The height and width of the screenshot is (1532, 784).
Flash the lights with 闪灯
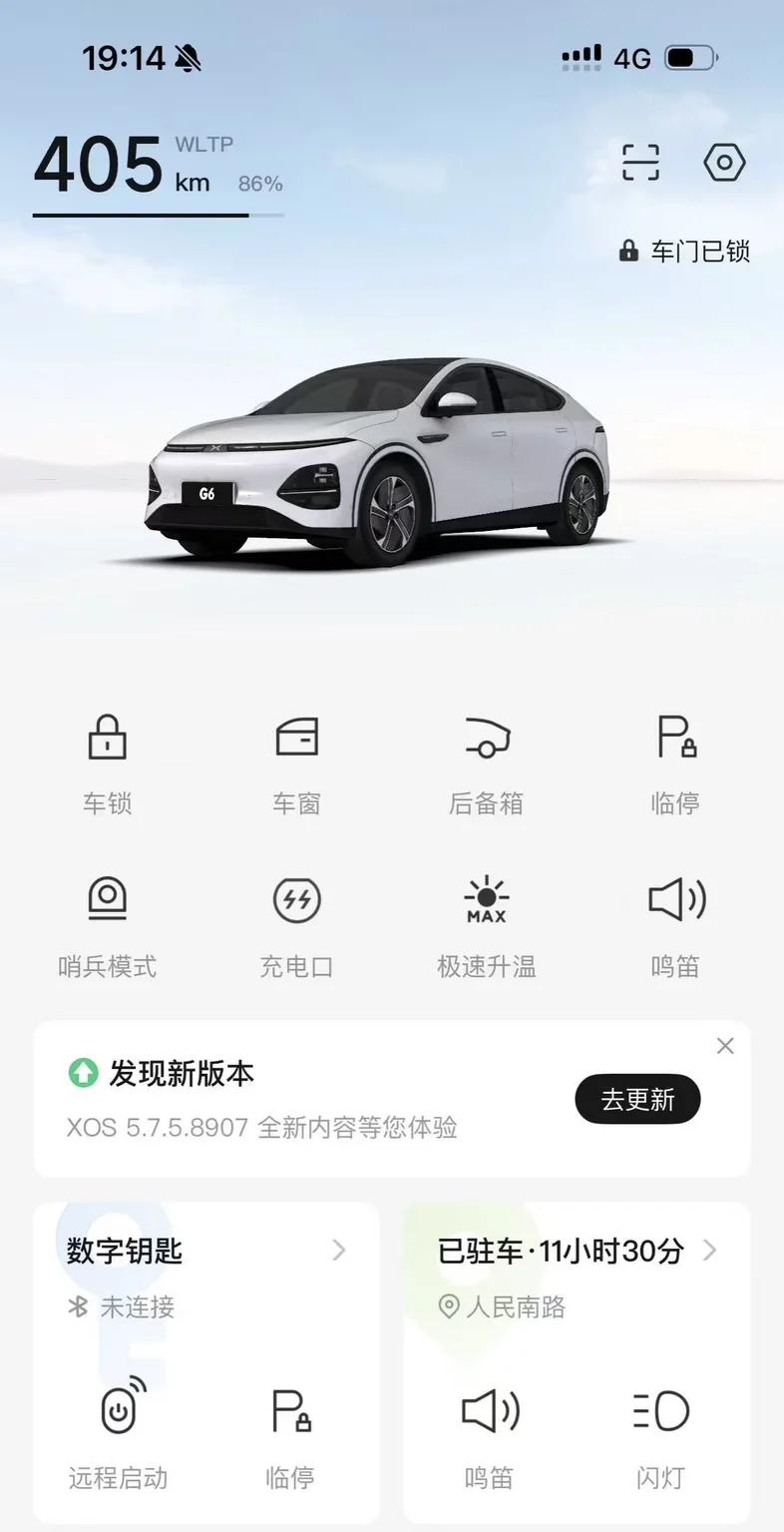point(661,1435)
